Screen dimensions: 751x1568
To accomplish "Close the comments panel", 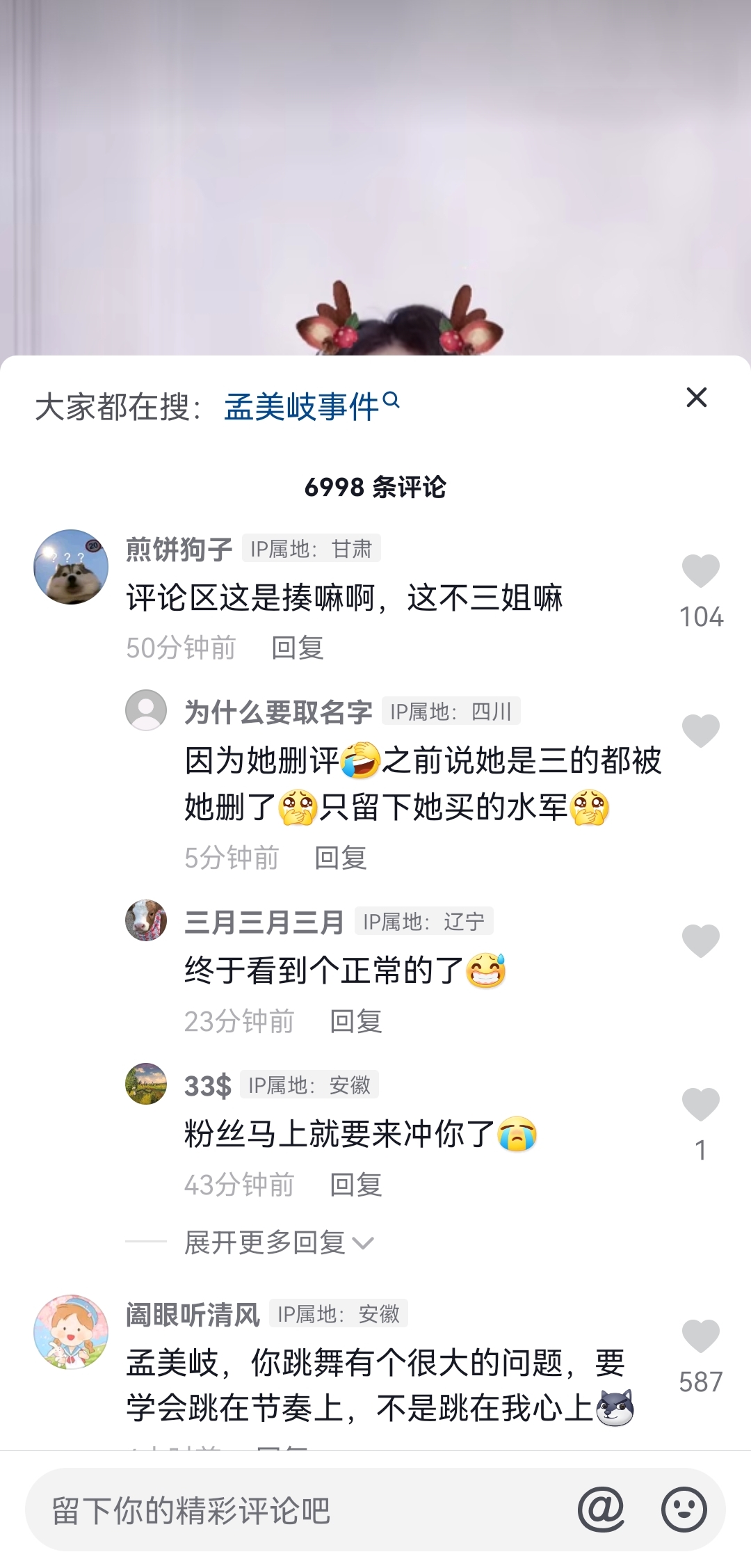I will (x=696, y=397).
